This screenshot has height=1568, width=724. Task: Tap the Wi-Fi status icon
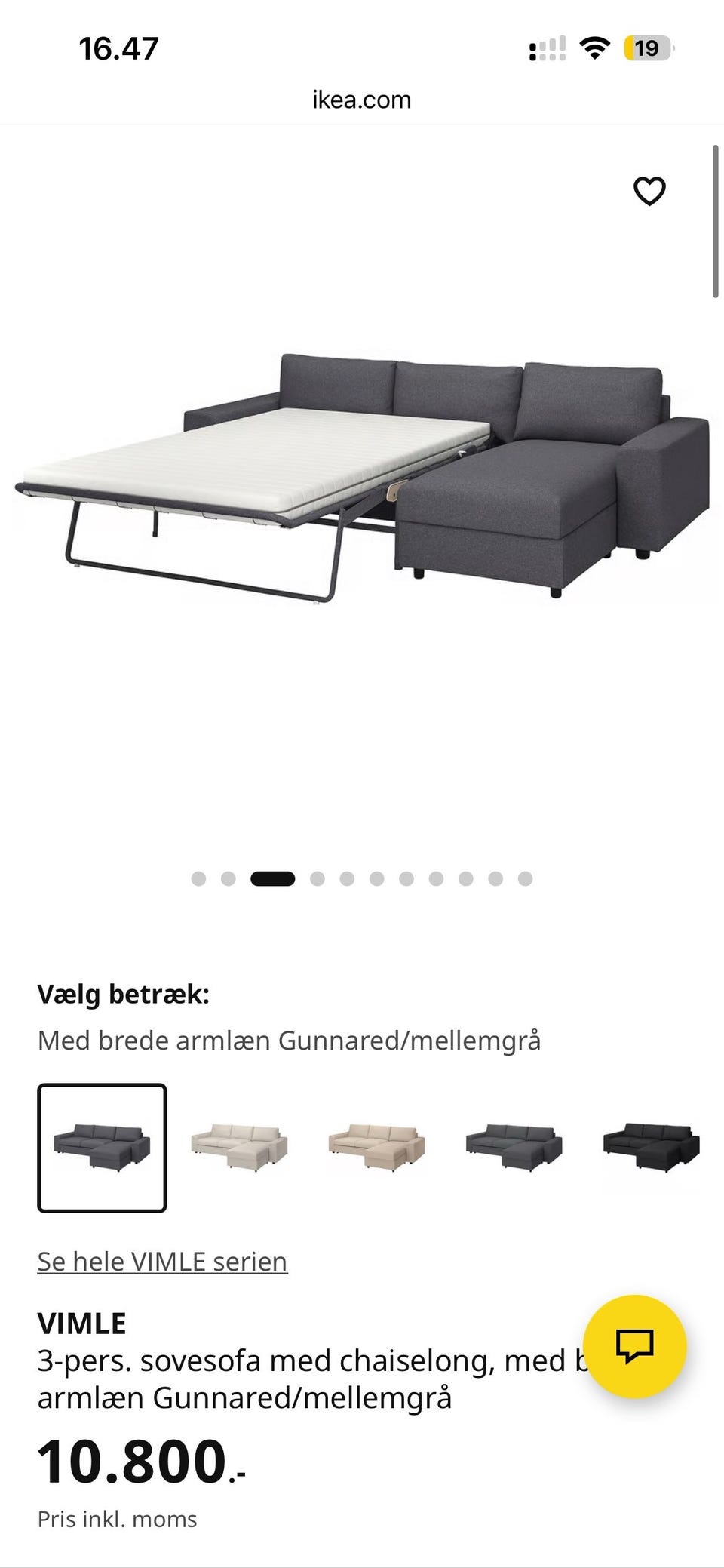point(594,47)
